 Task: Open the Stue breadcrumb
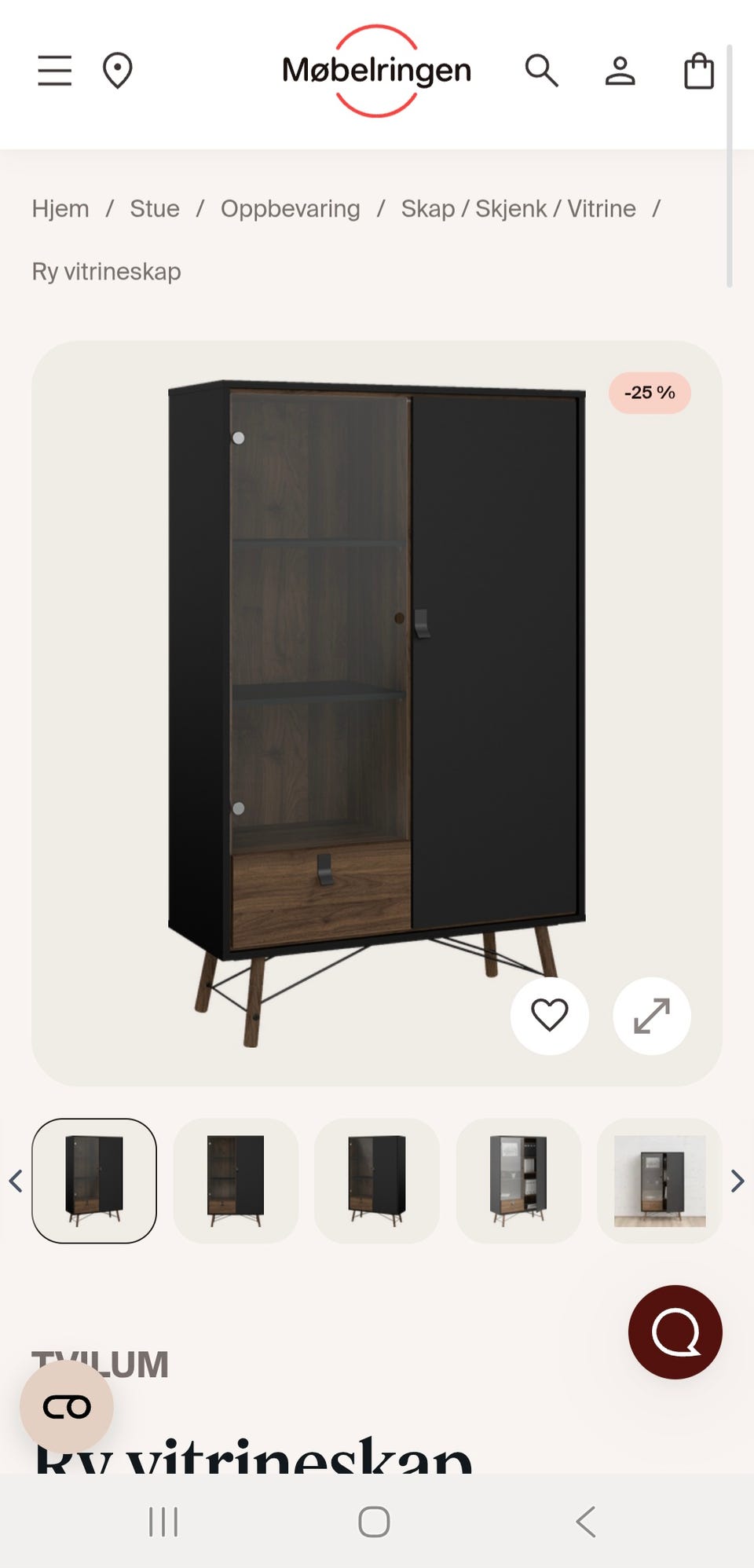pyautogui.click(x=155, y=209)
